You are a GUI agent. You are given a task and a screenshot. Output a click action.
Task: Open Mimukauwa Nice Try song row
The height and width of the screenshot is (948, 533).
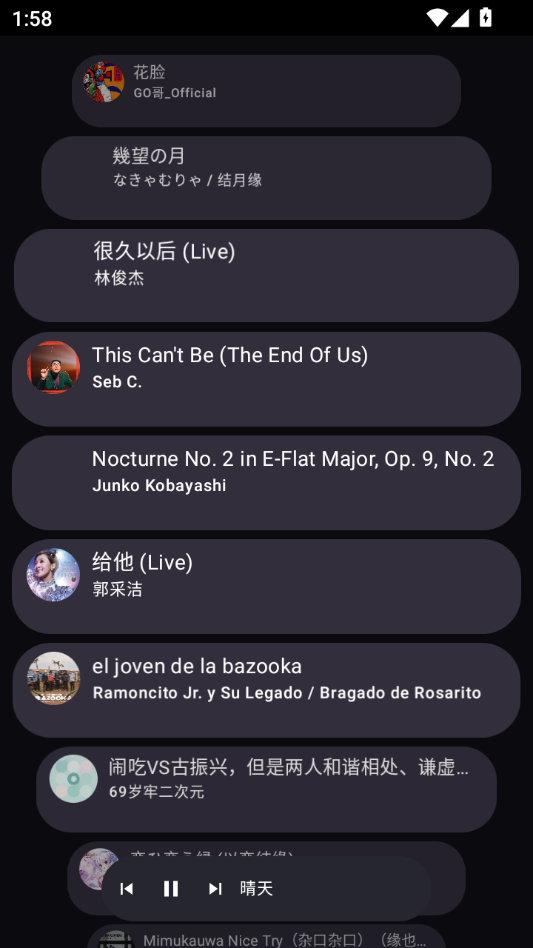[266, 937]
